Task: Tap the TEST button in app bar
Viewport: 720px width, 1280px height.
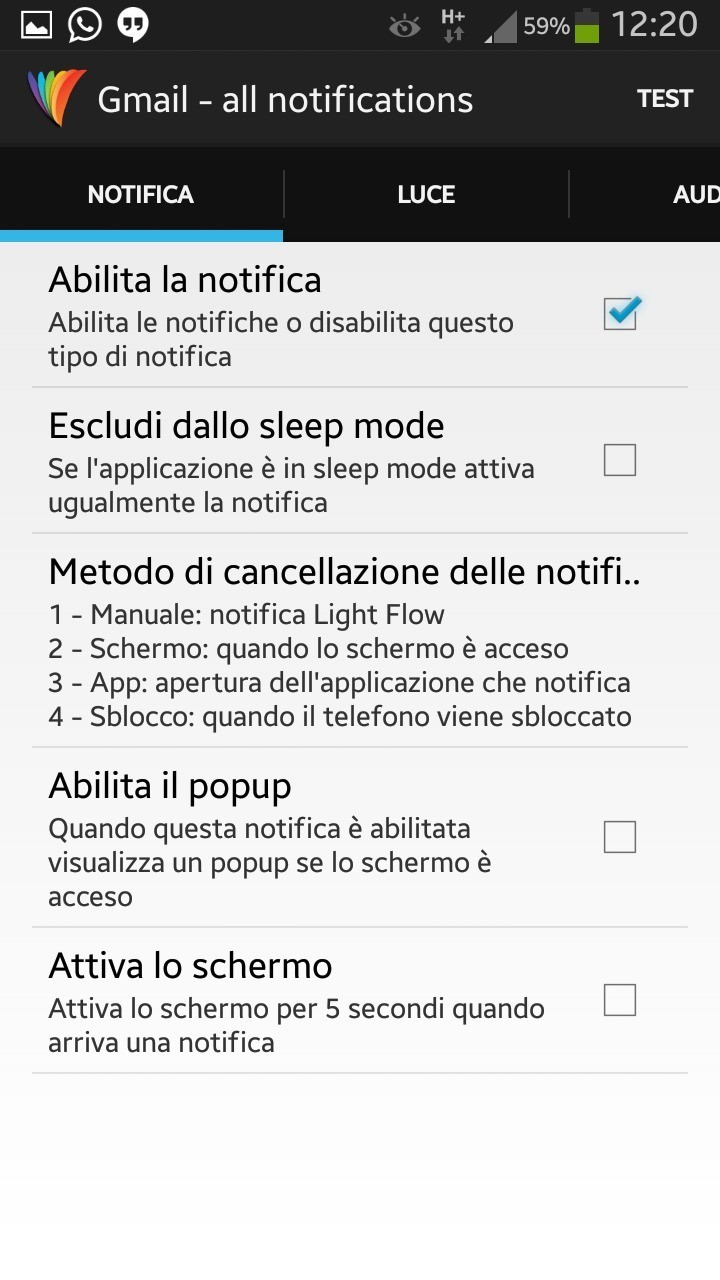Action: pos(665,99)
